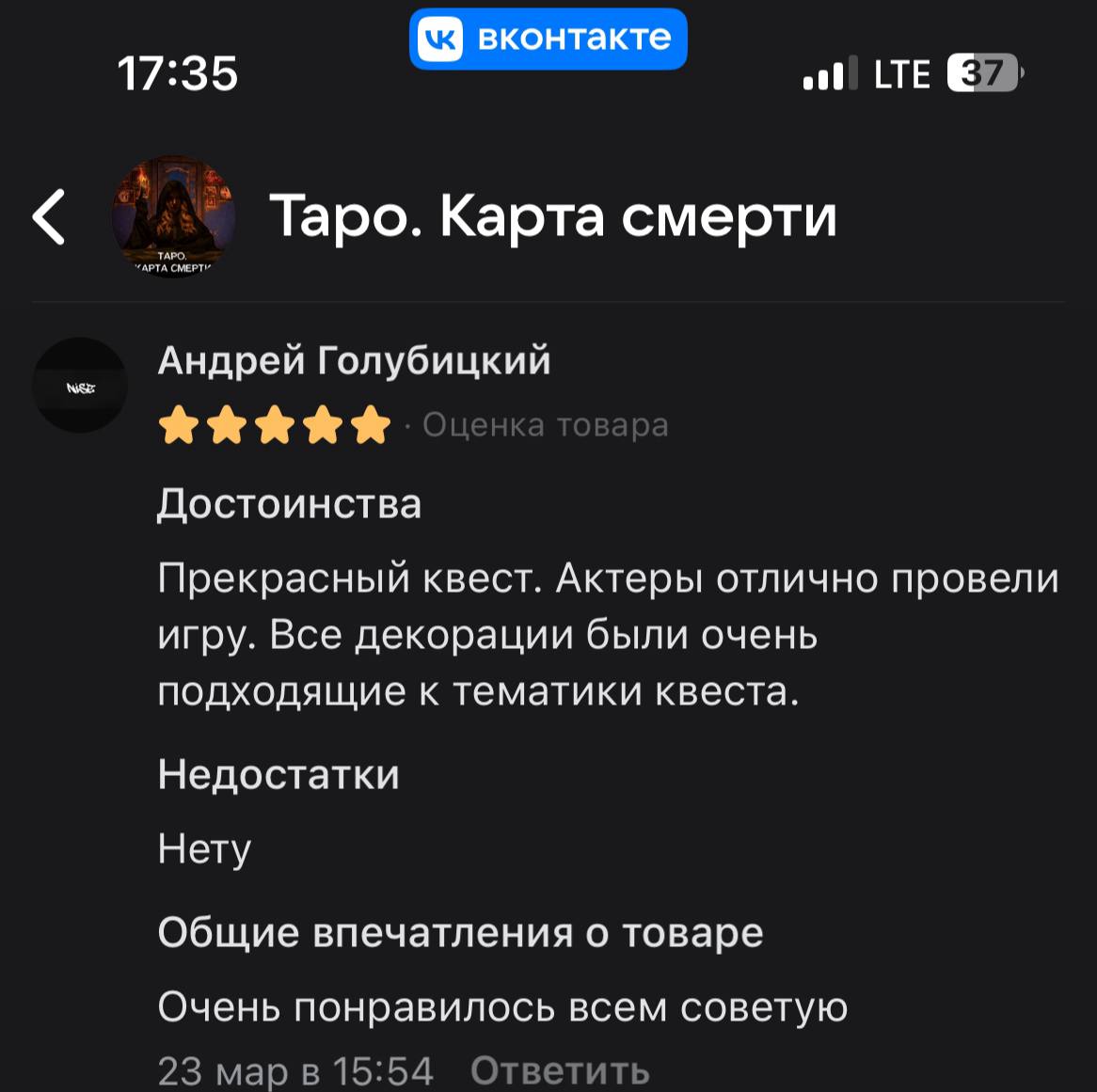Go back using the back arrow
The height and width of the screenshot is (1092, 1097).
[x=49, y=217]
